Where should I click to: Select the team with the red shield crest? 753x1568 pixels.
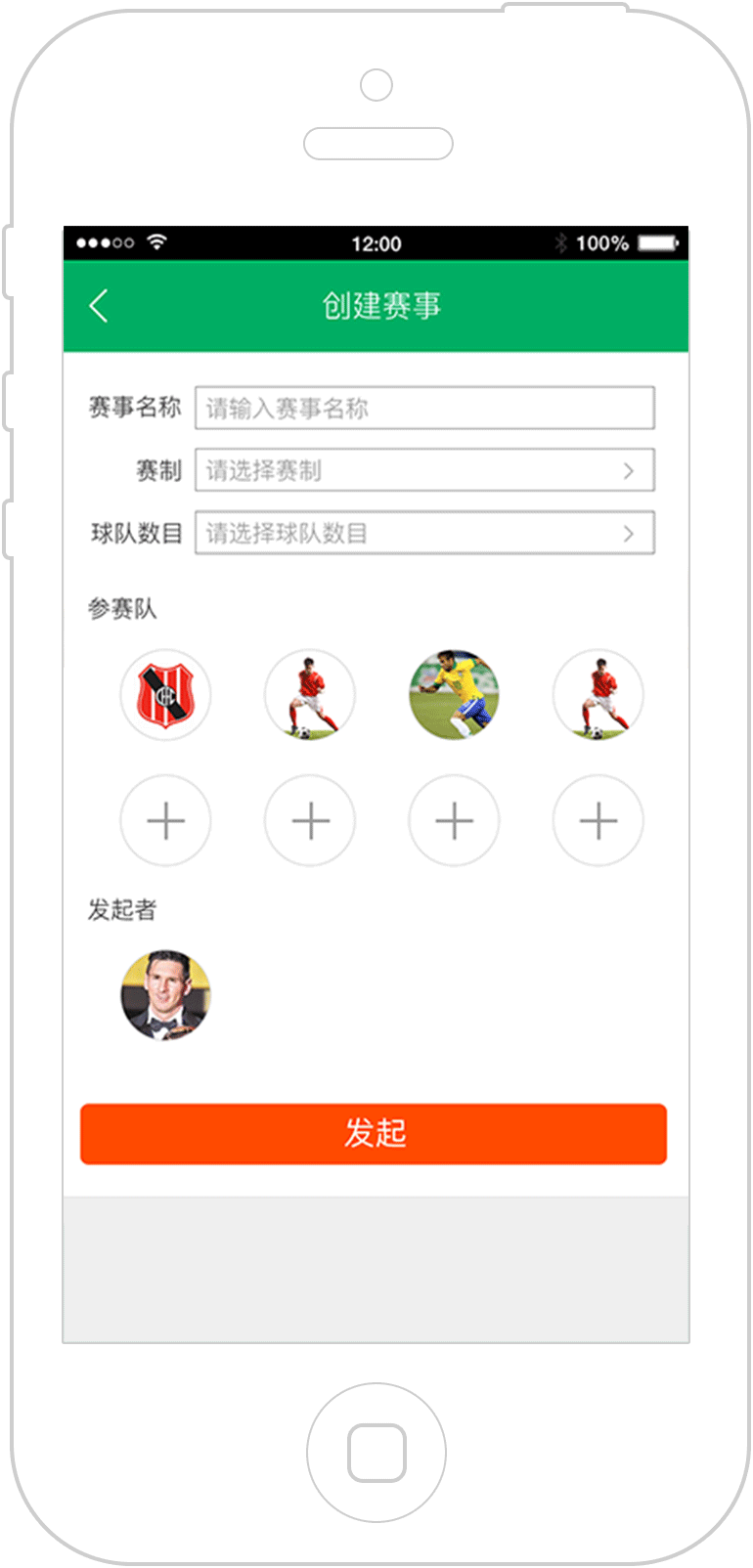165,695
